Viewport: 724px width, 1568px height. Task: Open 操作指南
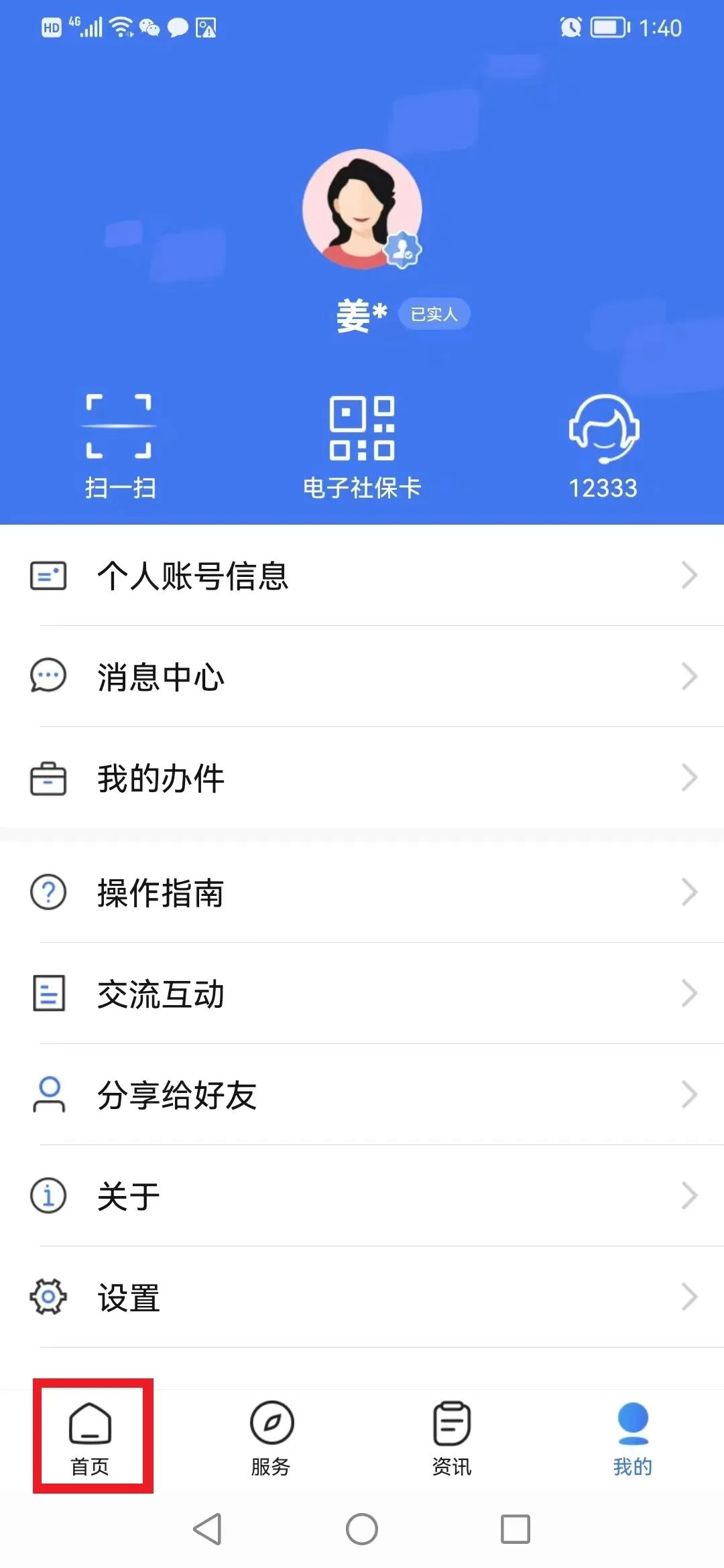coord(362,893)
